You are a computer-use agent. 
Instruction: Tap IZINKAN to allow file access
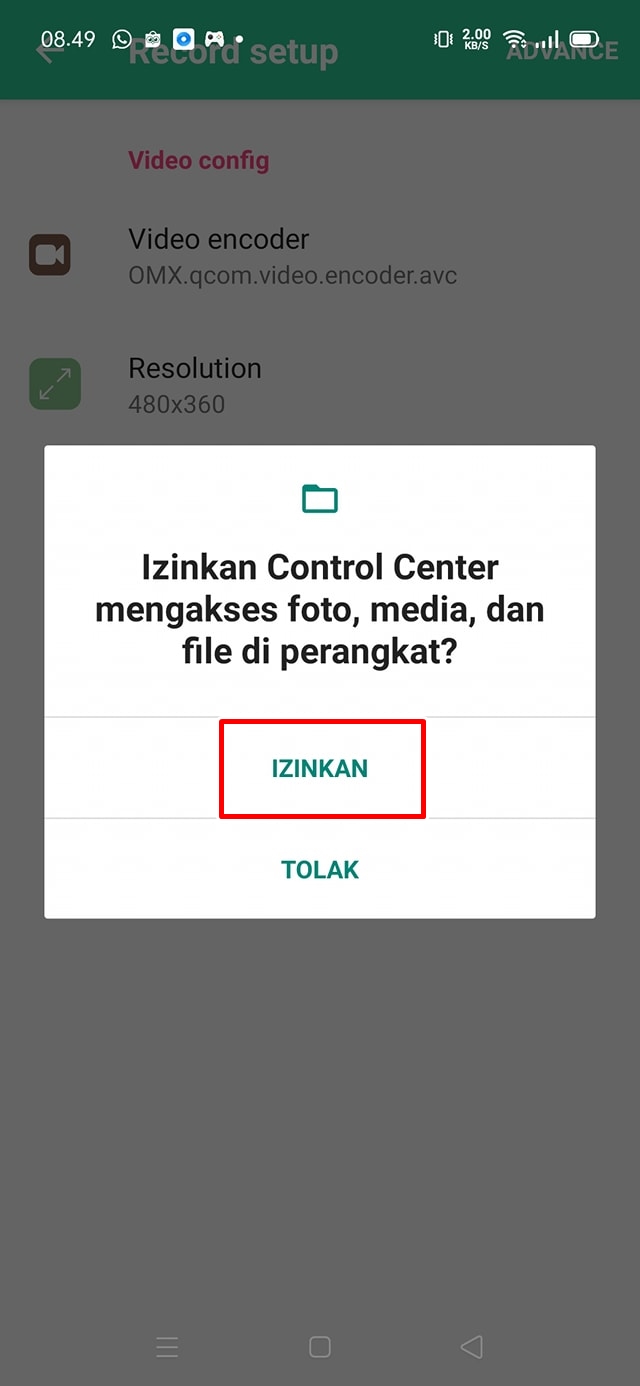coord(320,768)
